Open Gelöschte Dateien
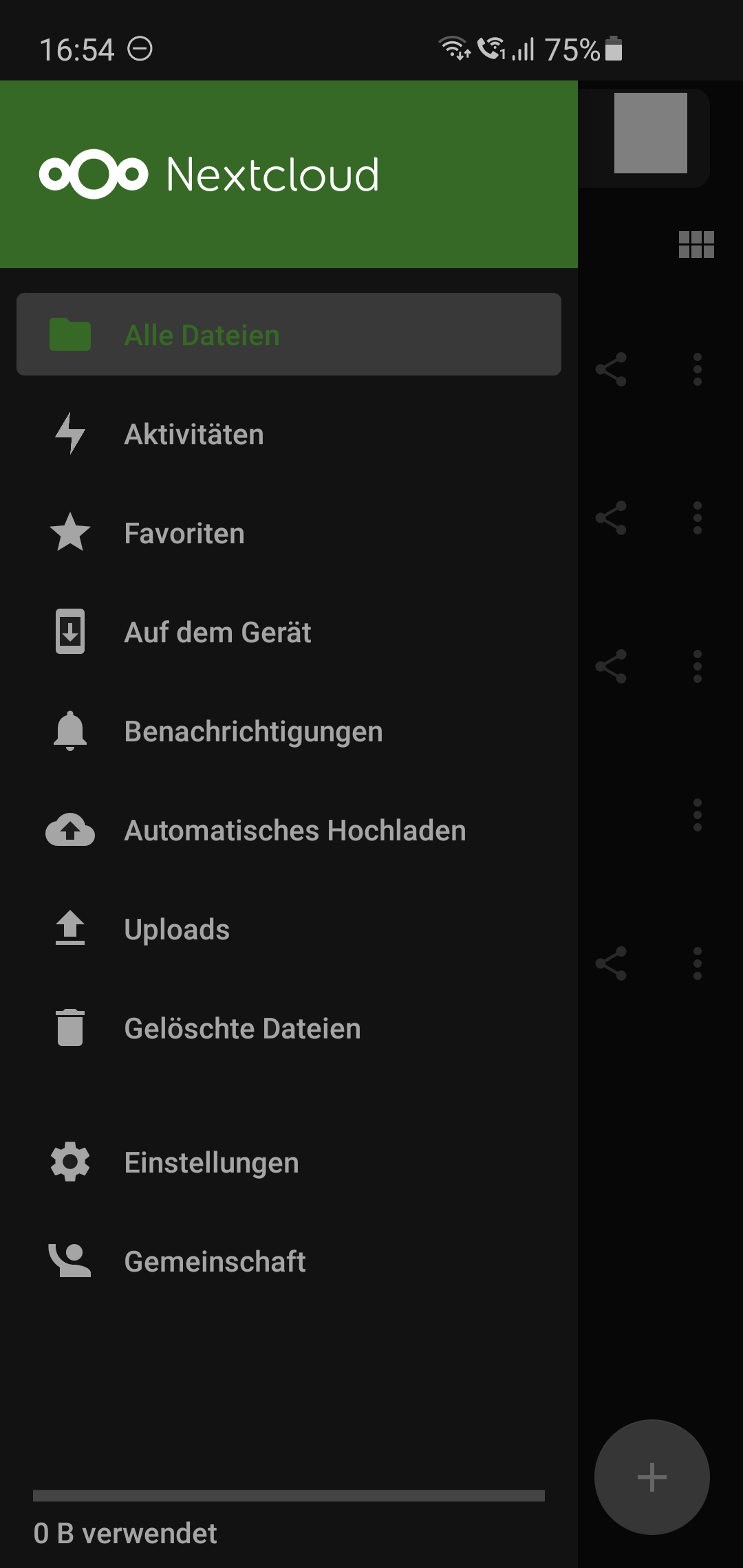The width and height of the screenshot is (743, 1568). click(x=289, y=1028)
